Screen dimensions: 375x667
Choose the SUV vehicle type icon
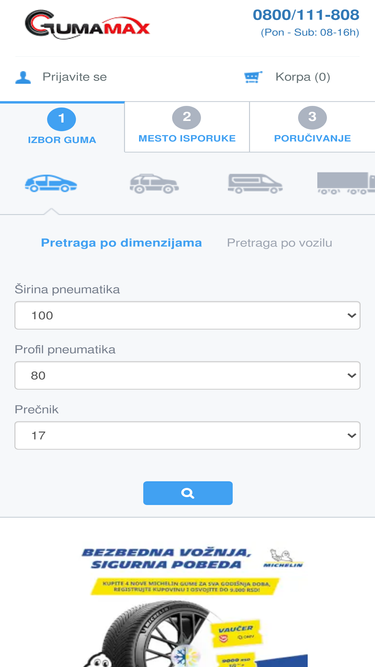click(154, 183)
